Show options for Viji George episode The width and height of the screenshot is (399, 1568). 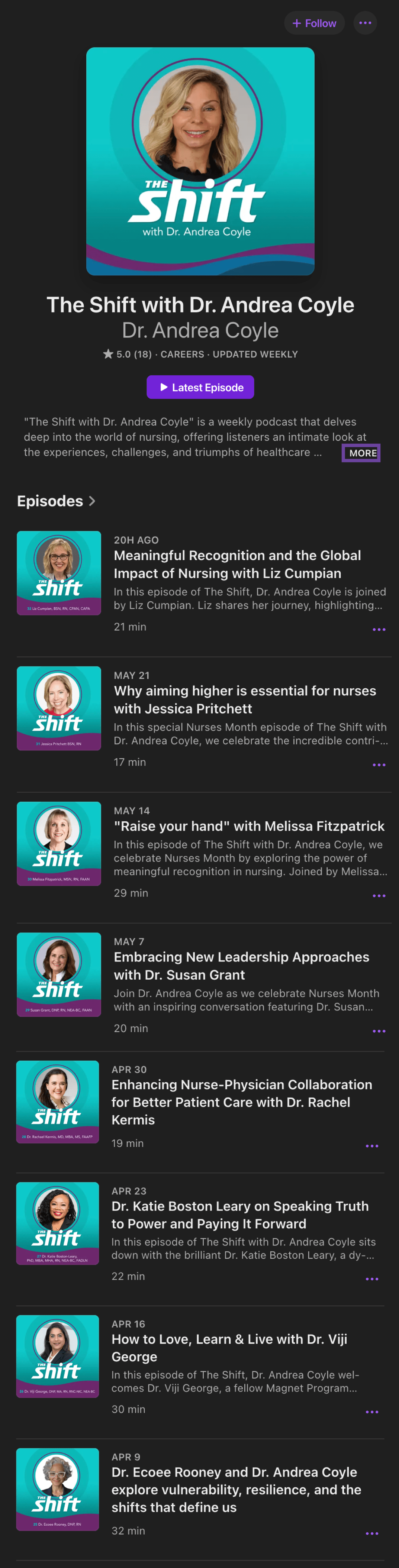(371, 1412)
